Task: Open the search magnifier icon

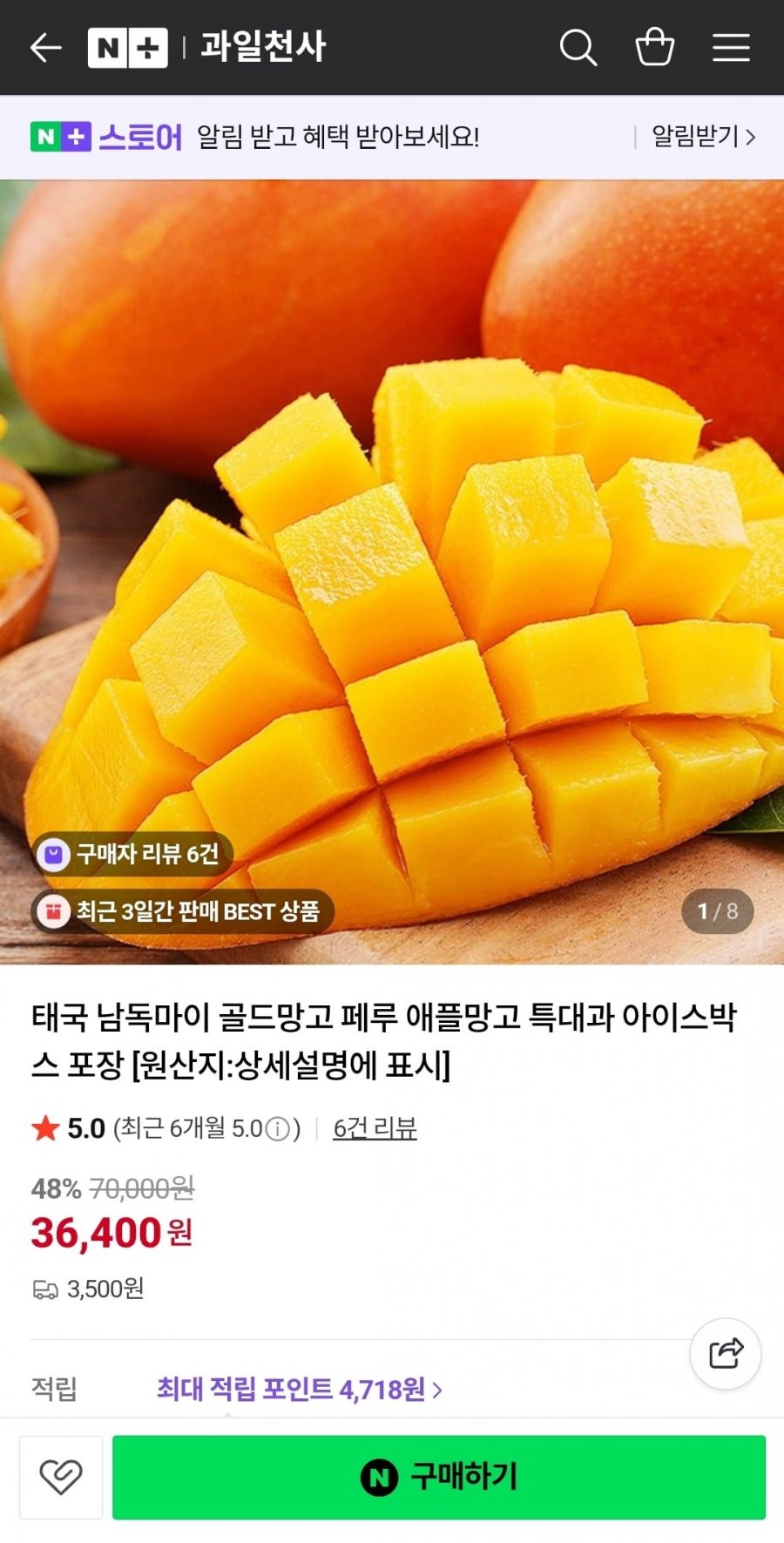Action: click(578, 47)
